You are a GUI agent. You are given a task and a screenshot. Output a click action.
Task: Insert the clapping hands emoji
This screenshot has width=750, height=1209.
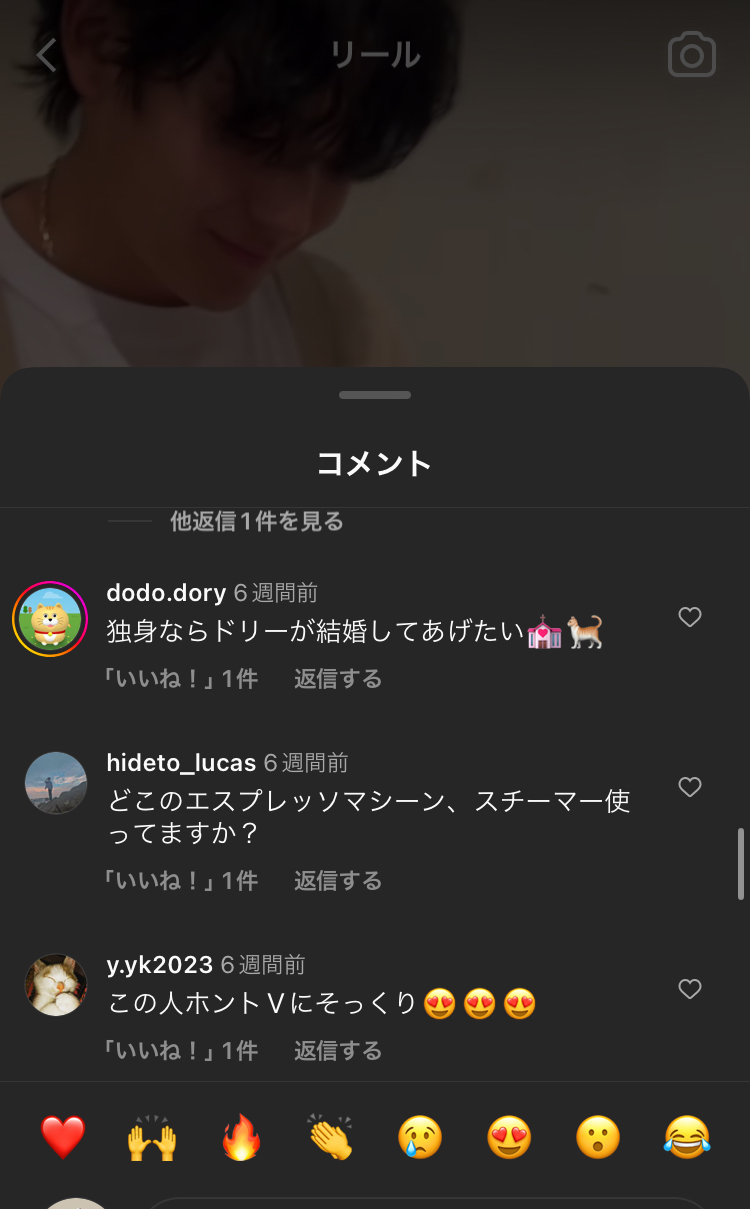click(x=330, y=1138)
